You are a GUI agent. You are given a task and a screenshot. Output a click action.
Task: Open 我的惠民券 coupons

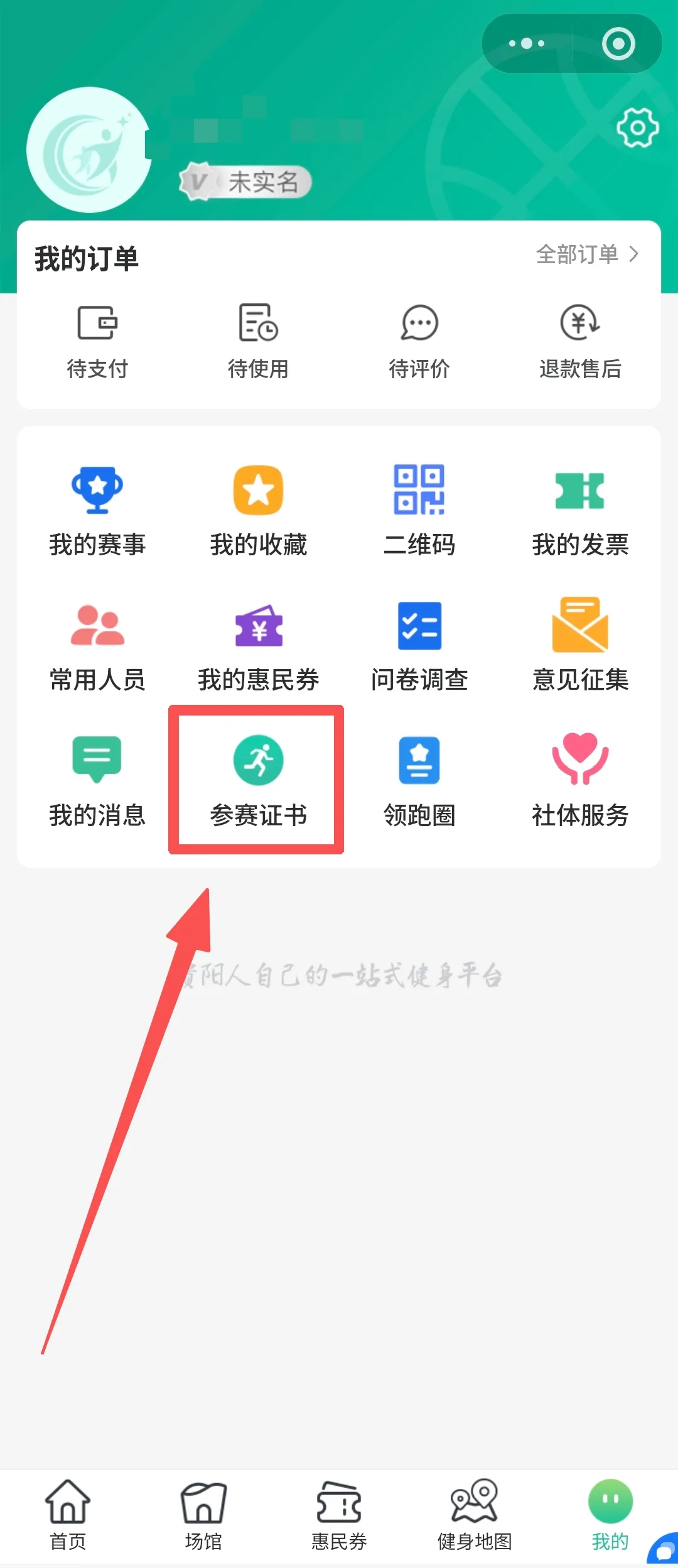258,647
